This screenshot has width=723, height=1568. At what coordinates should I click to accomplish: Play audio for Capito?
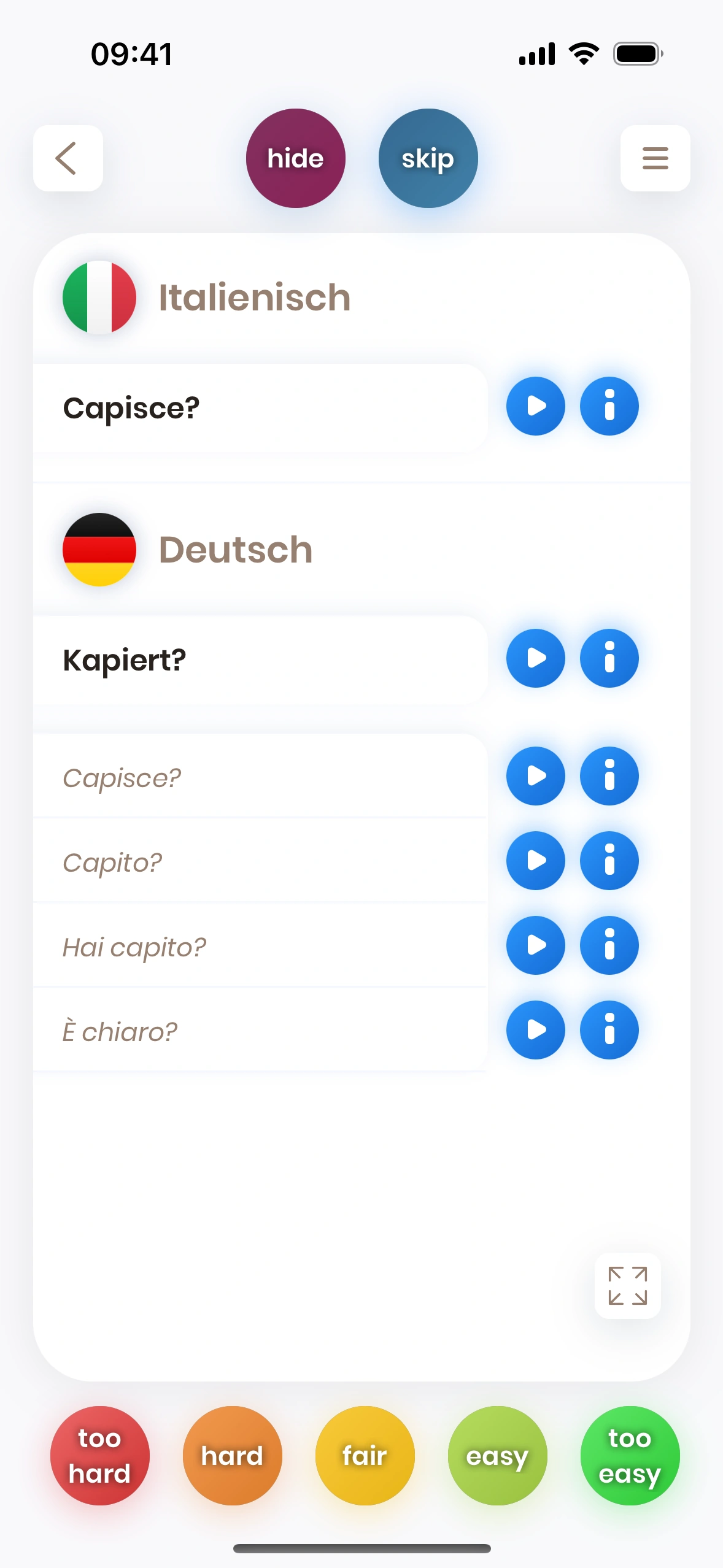535,861
